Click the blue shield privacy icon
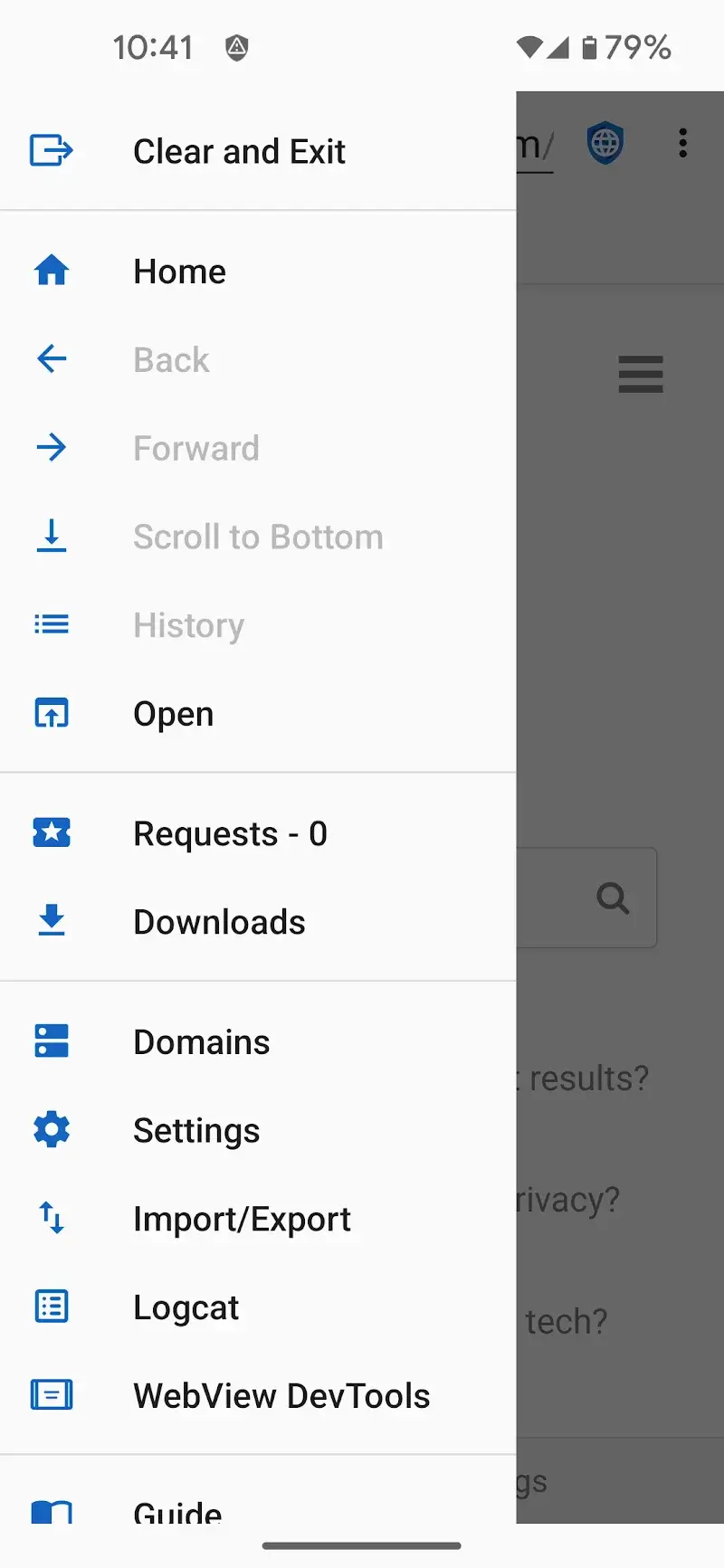 [605, 142]
